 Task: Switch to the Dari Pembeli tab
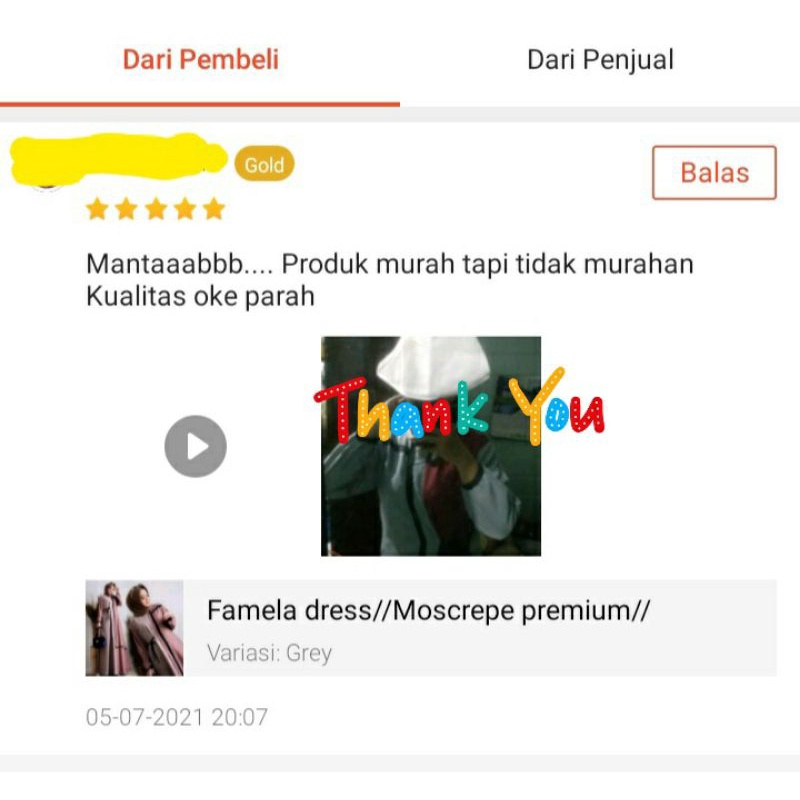tap(200, 59)
